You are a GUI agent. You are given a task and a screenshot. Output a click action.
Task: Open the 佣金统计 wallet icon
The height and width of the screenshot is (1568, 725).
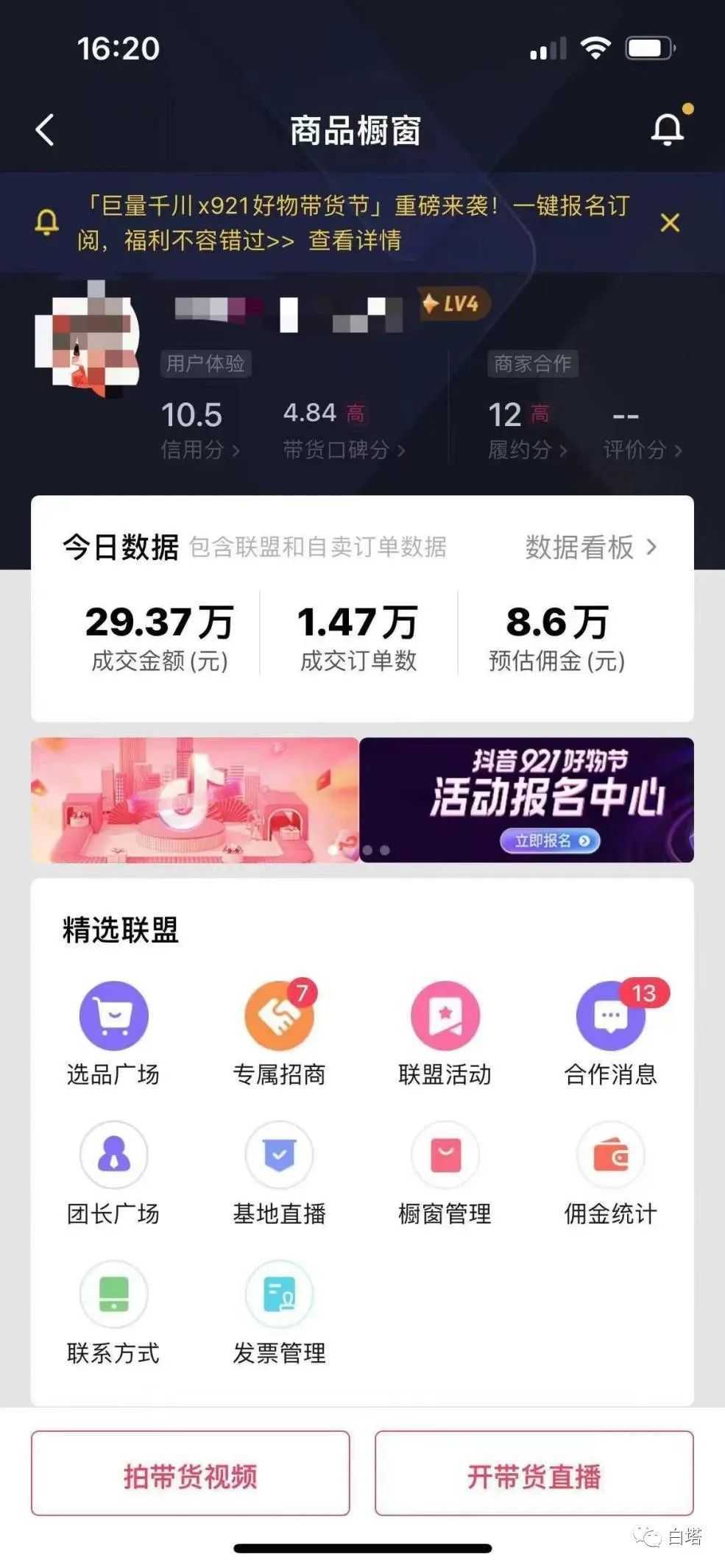tap(611, 1155)
